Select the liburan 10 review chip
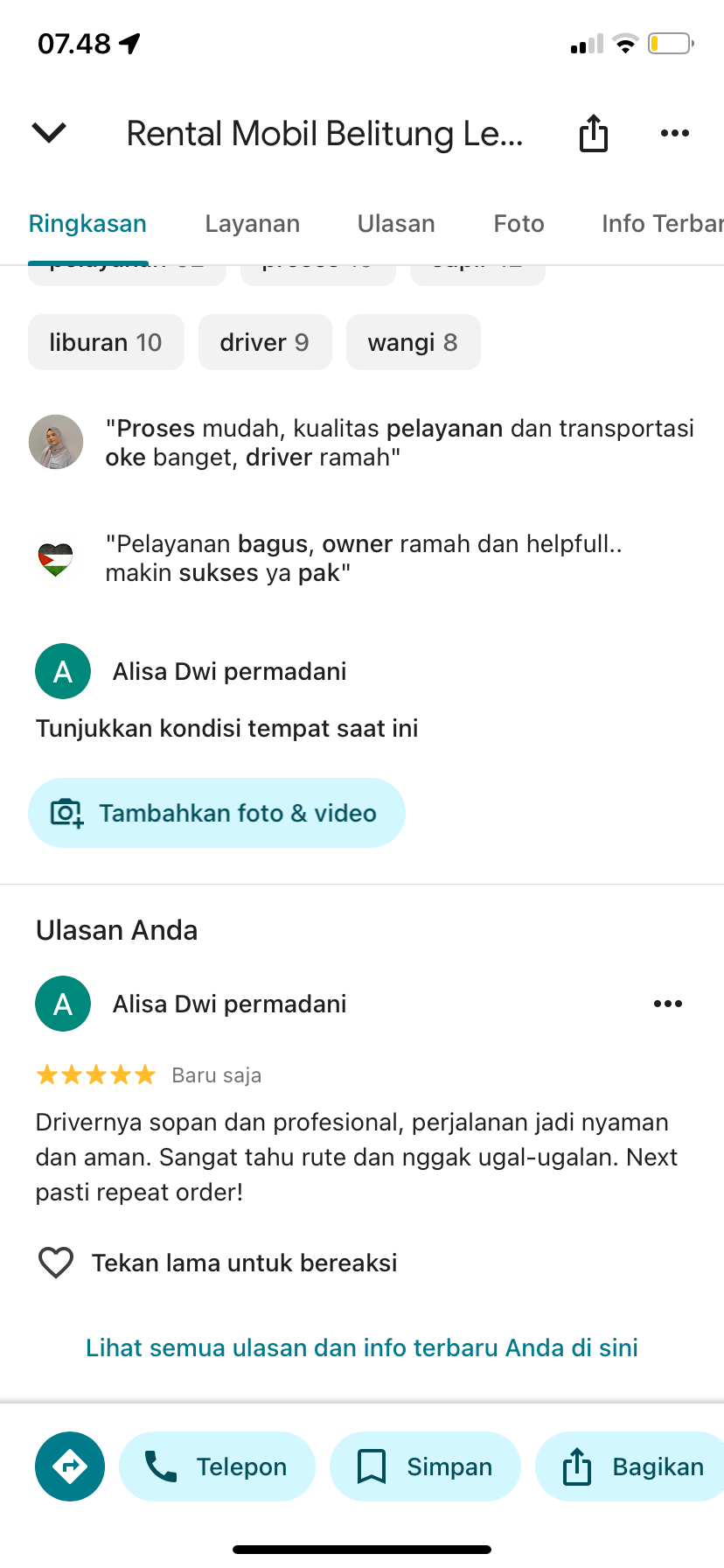The width and height of the screenshot is (724, 1568). click(106, 342)
